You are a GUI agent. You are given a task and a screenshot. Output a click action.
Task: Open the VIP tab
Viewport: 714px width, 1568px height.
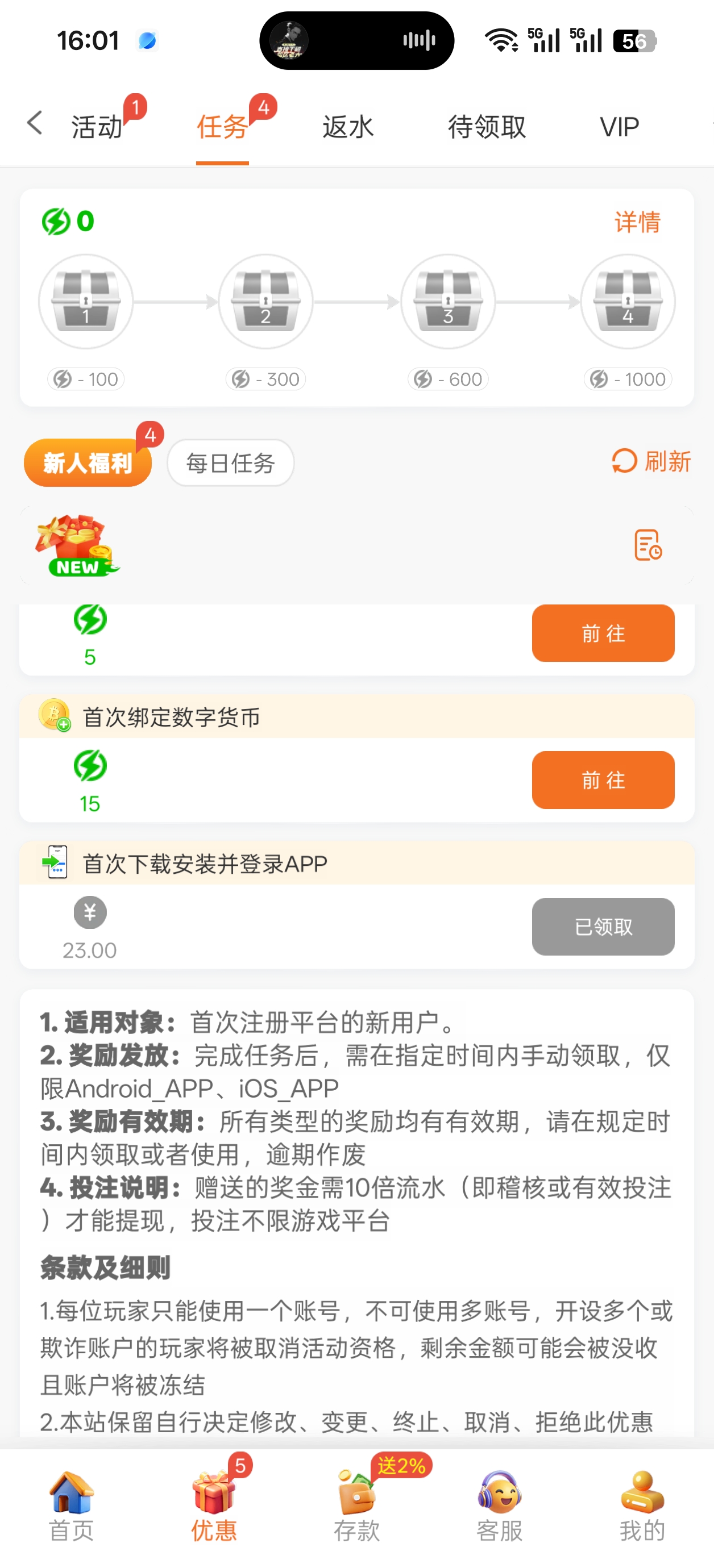click(x=619, y=127)
